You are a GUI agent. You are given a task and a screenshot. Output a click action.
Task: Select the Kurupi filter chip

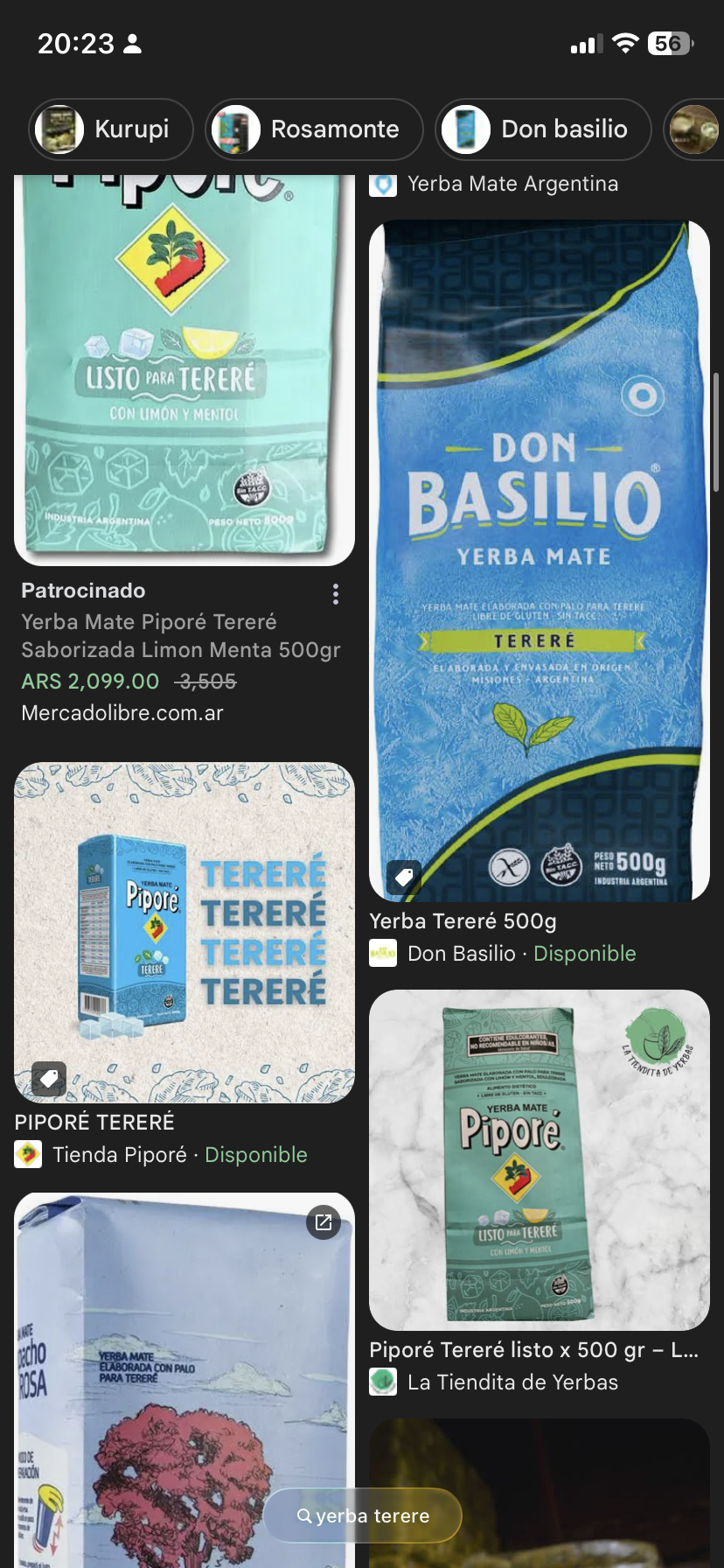point(111,129)
